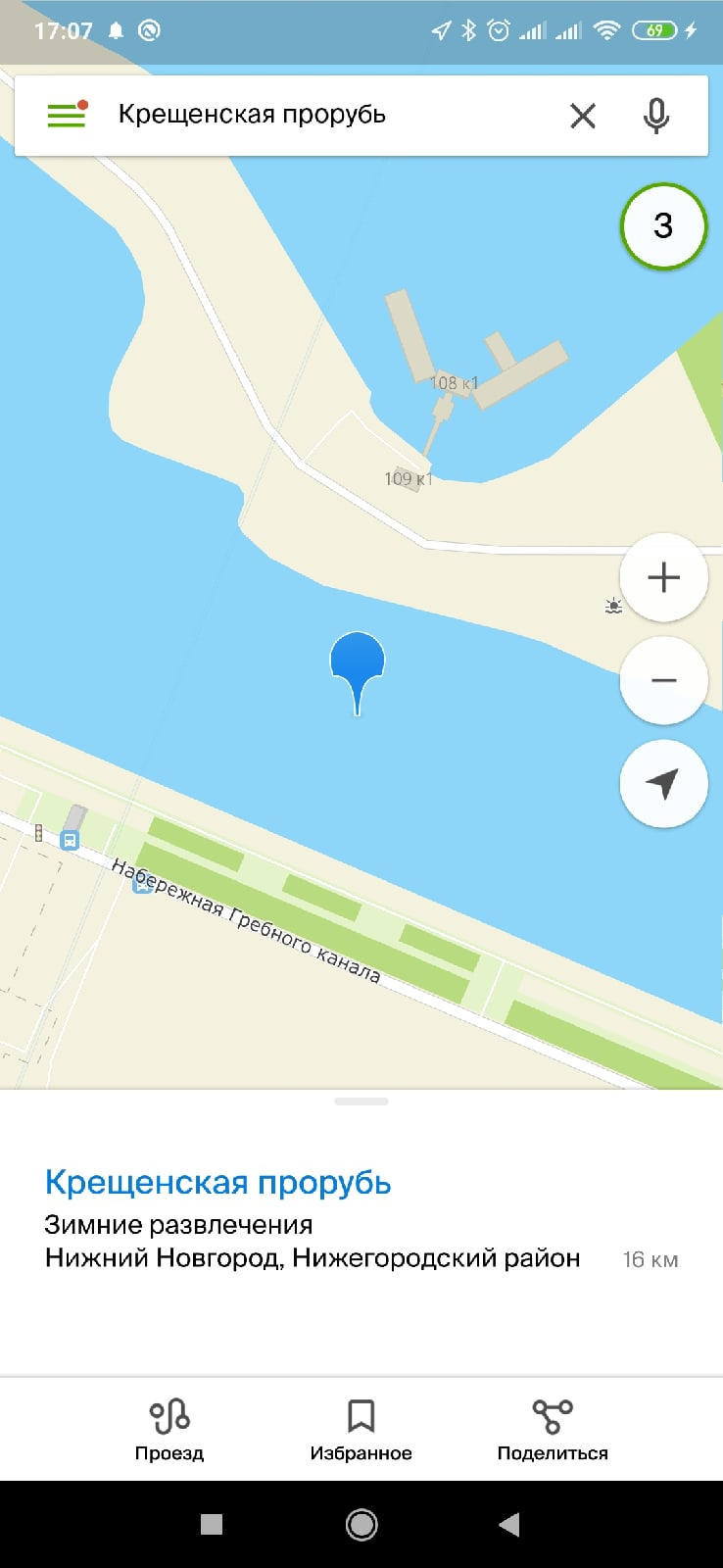Viewport: 723px width, 1568px height.
Task: Center the map on my location
Action: click(663, 783)
